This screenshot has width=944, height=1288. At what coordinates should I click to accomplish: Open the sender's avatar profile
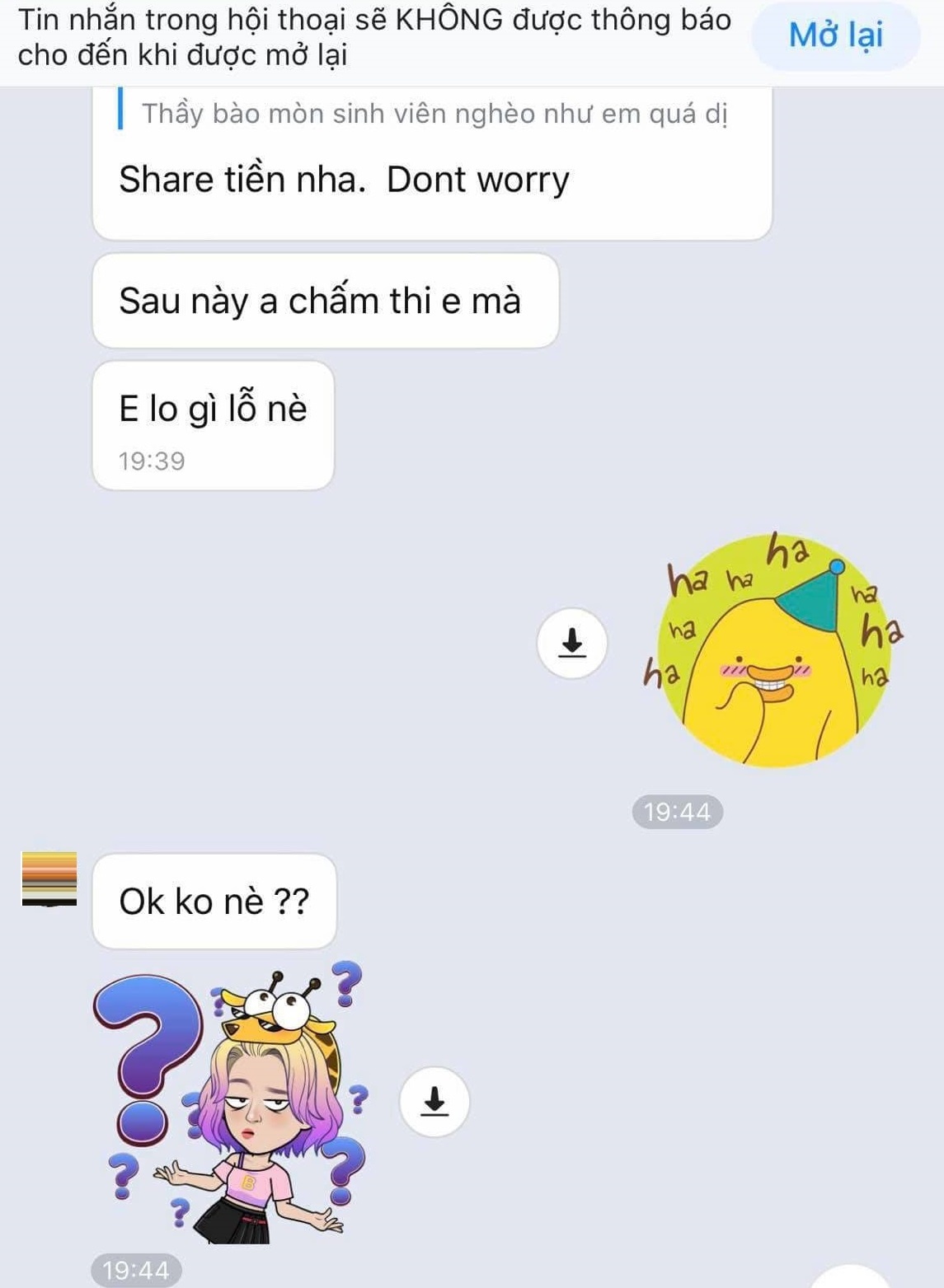pos(49,879)
